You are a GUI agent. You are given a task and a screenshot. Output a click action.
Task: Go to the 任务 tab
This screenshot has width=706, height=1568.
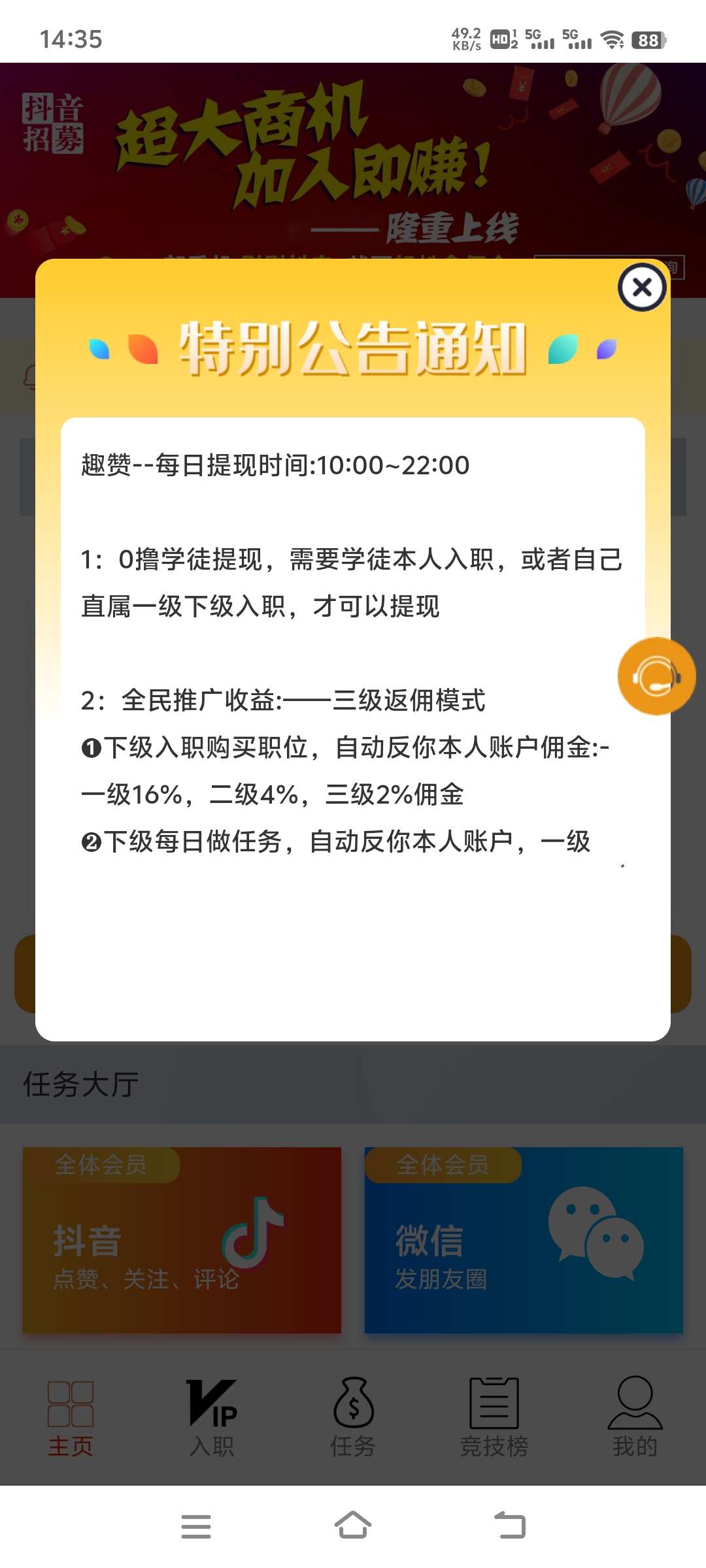(x=353, y=1418)
